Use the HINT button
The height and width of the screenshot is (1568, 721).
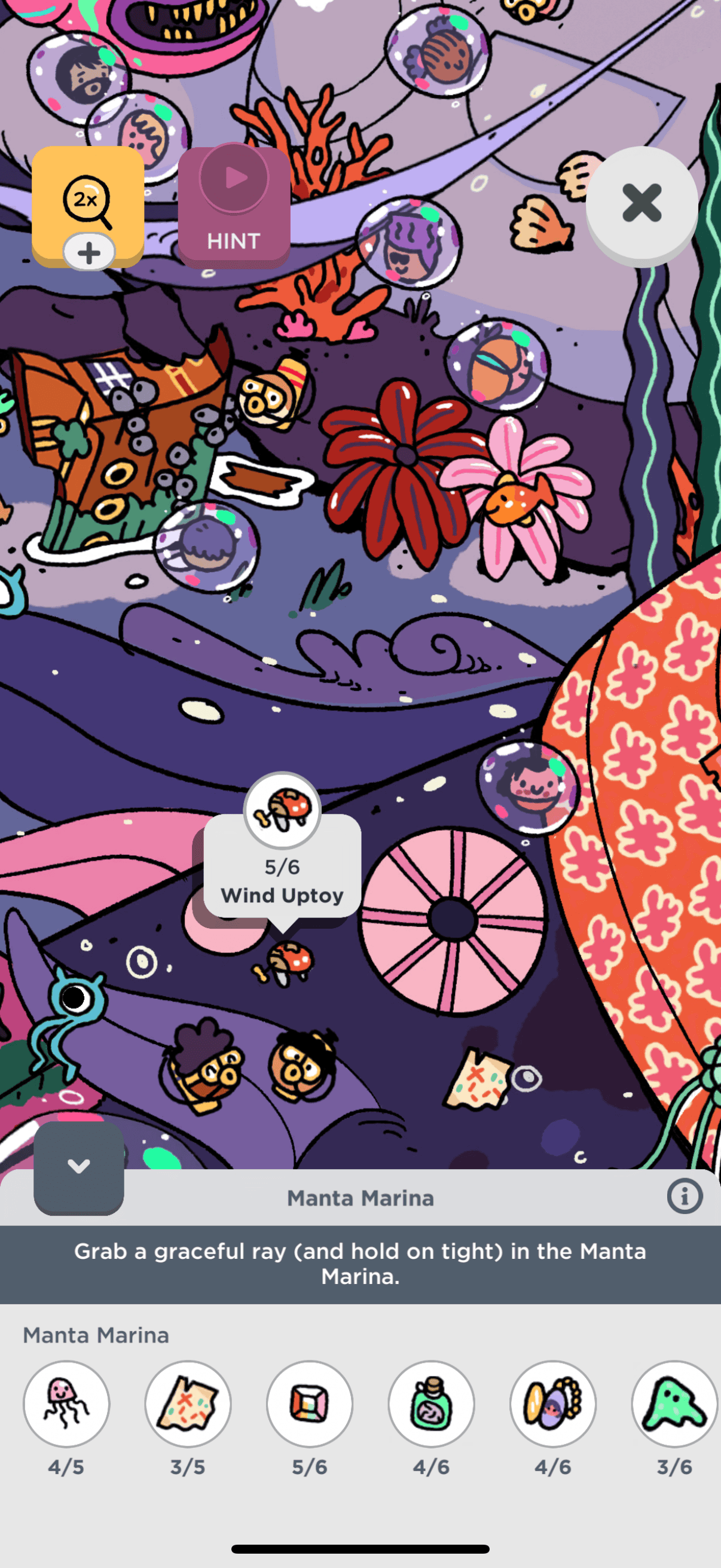coord(234,206)
